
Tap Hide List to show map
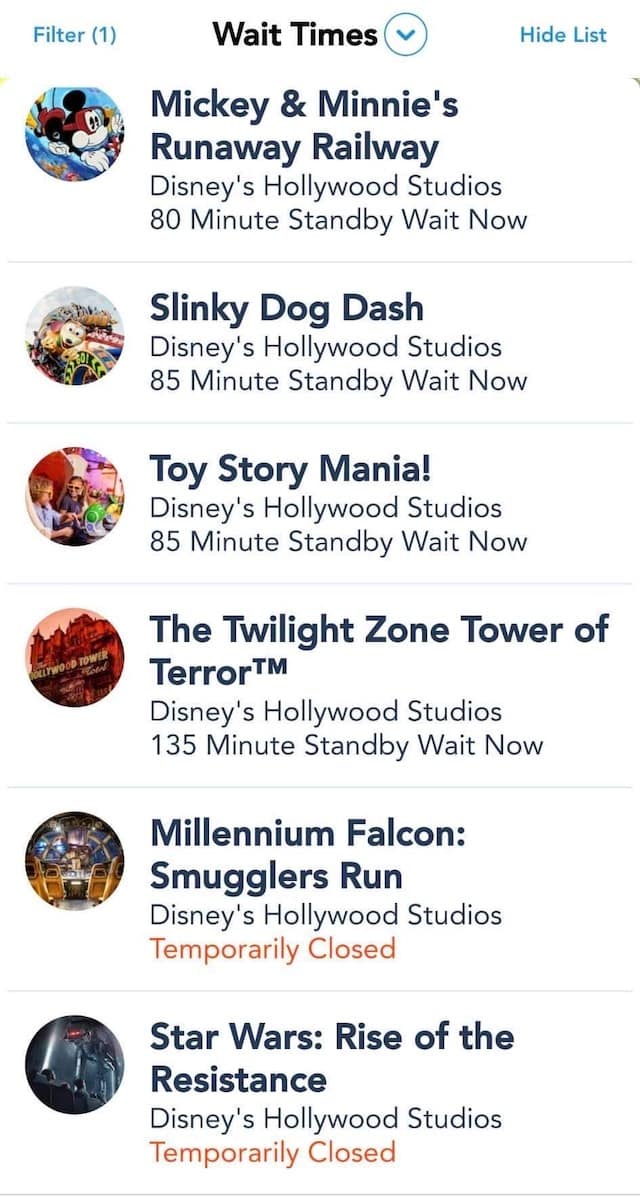point(563,34)
